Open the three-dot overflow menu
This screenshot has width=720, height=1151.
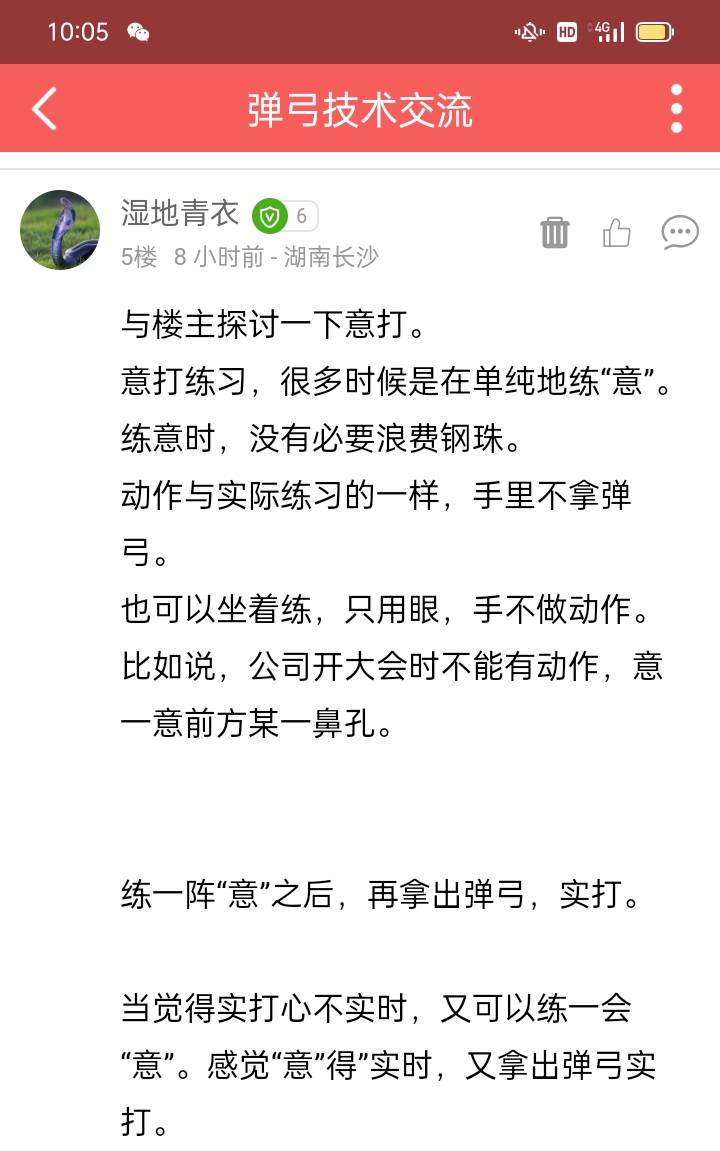pos(676,108)
